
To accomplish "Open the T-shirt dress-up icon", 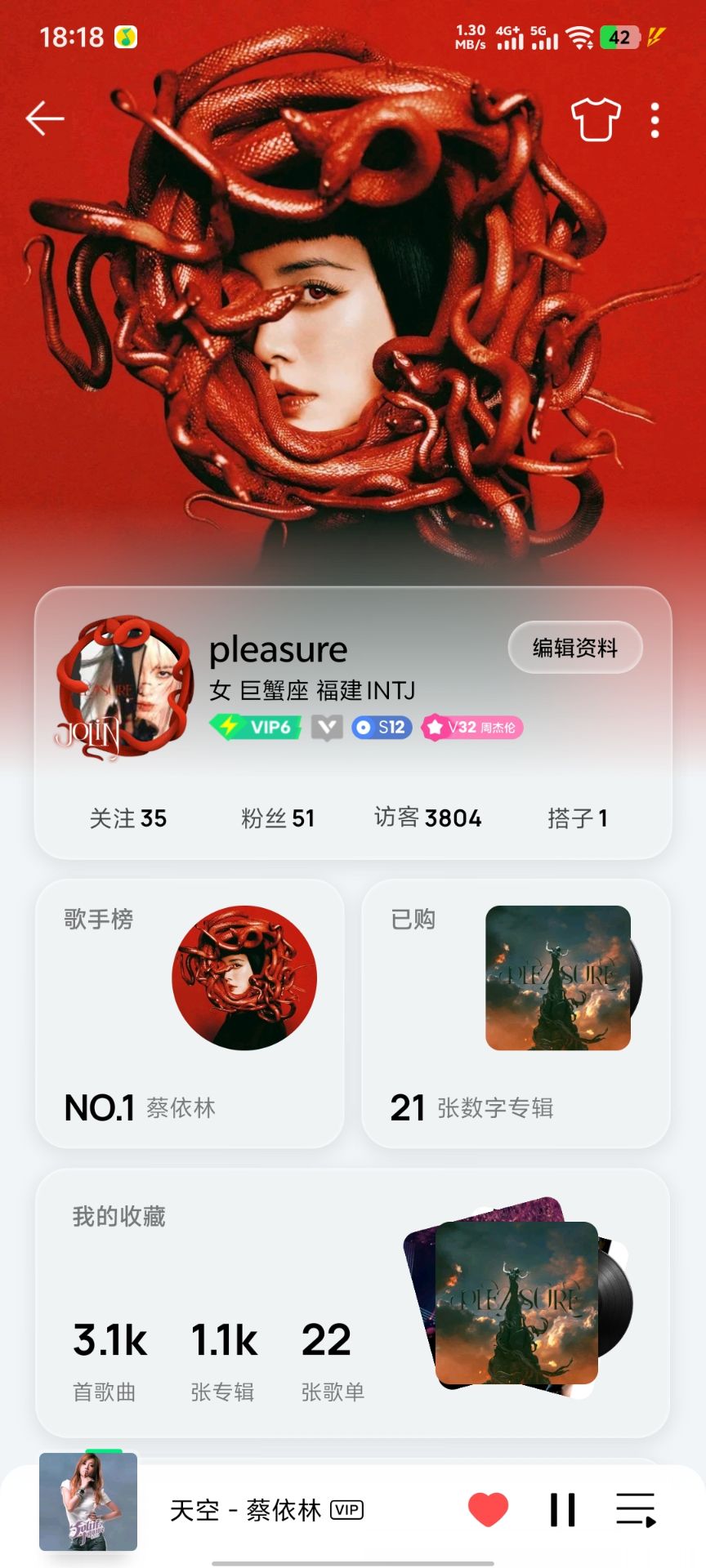I will 595,120.
